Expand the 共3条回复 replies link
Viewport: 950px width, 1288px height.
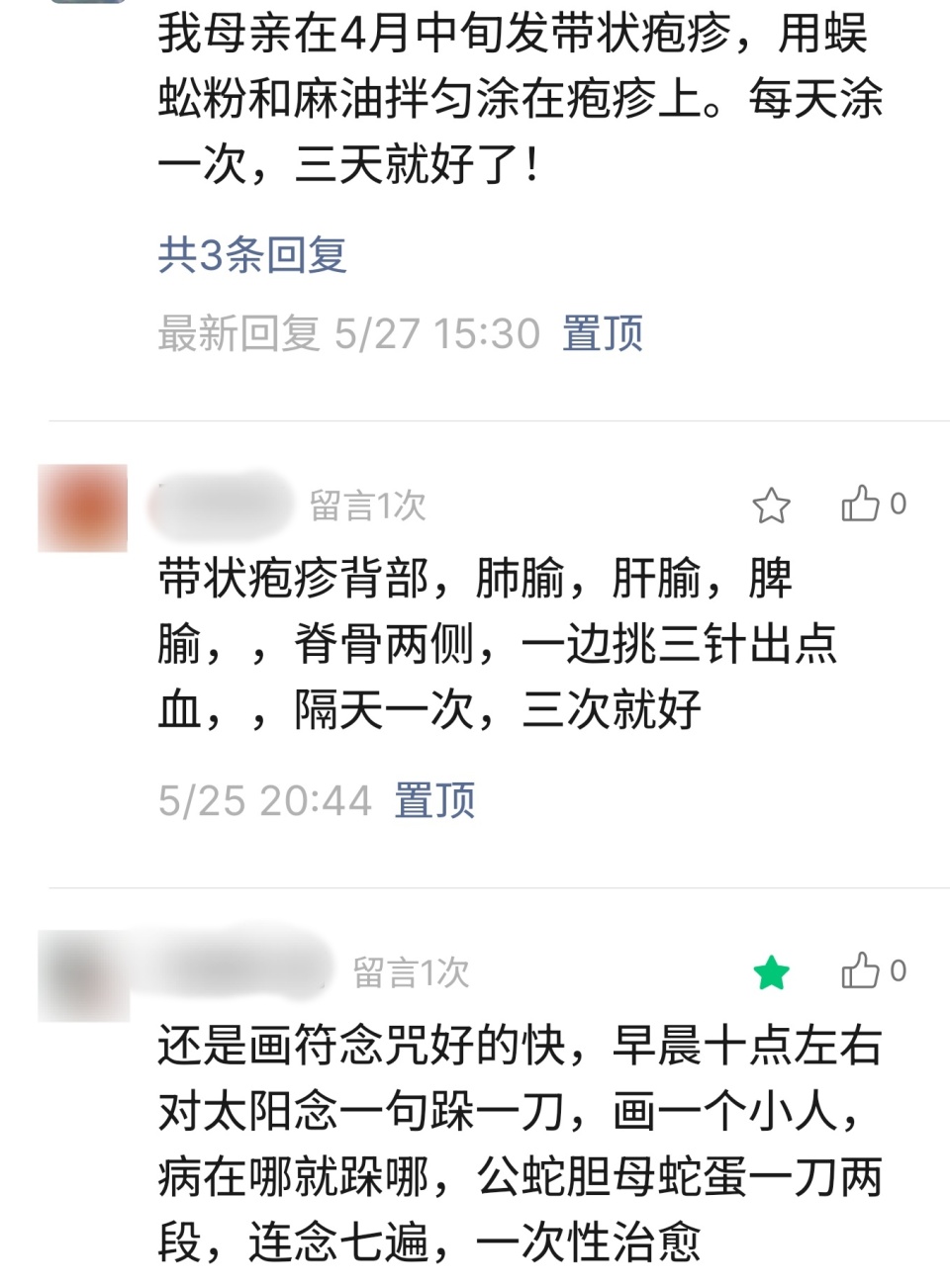coord(252,255)
